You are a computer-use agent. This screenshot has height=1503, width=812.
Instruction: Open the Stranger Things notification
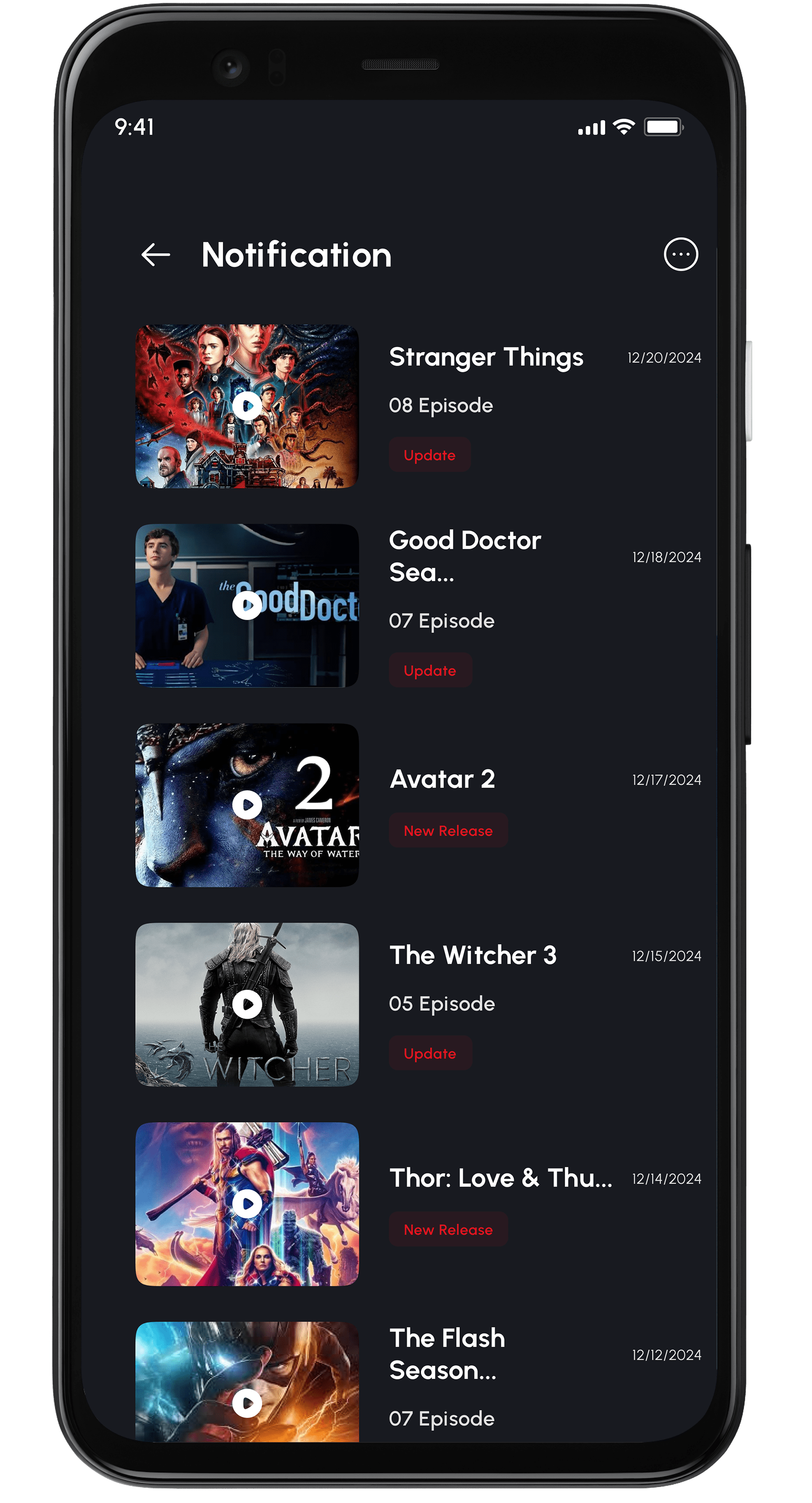(x=486, y=357)
